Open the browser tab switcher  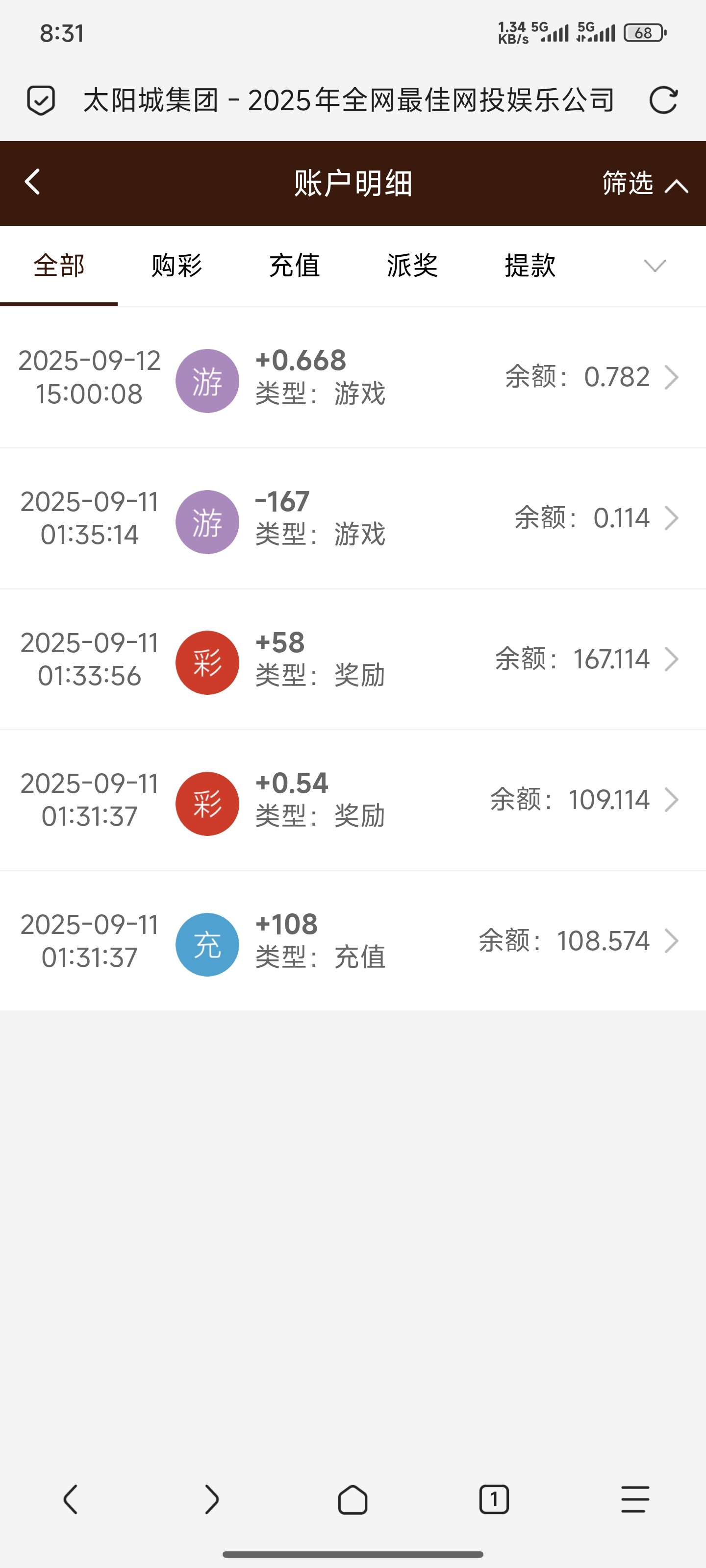(493, 1498)
